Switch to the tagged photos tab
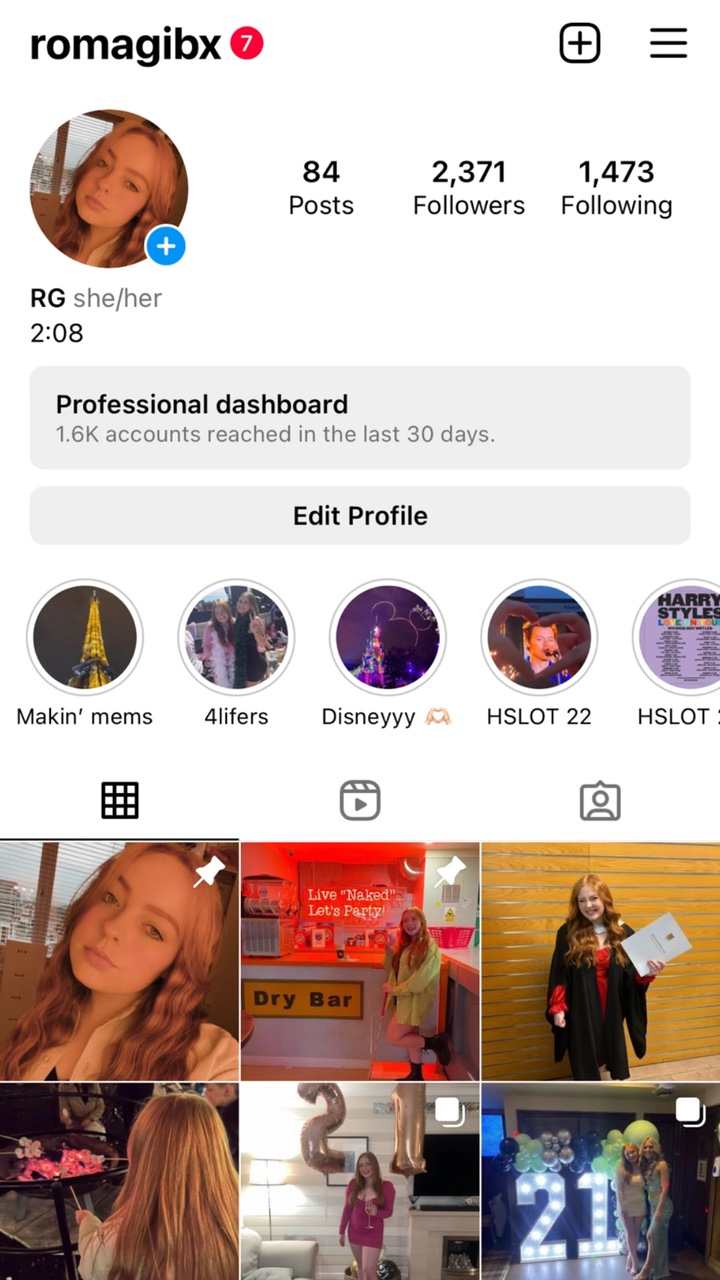The image size is (720, 1280). pyautogui.click(x=600, y=801)
